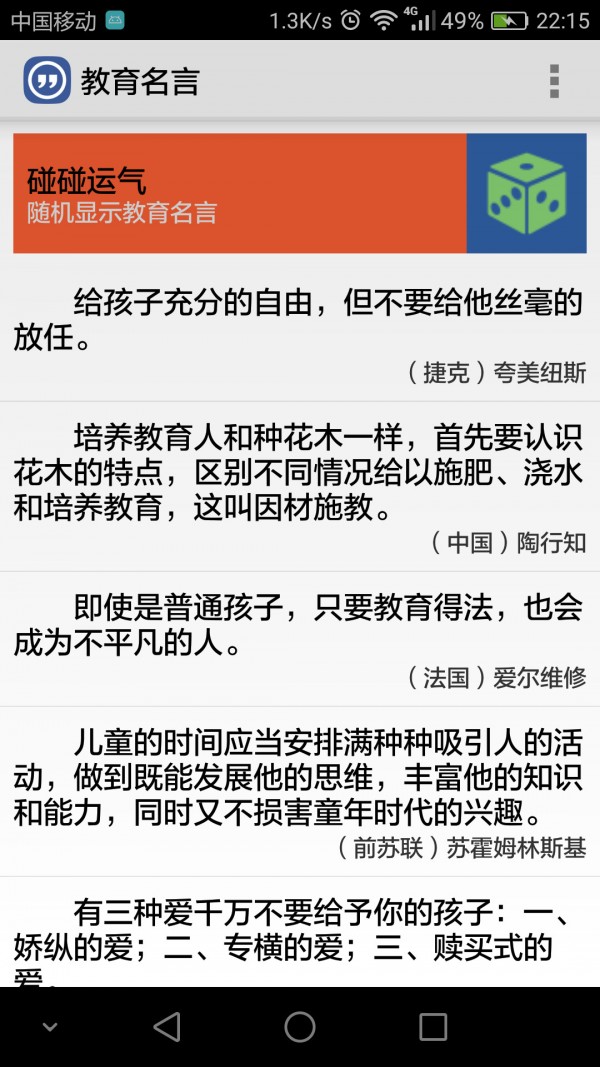Select the quote by 爱尔维修
The image size is (600, 1067).
pyautogui.click(x=299, y=639)
